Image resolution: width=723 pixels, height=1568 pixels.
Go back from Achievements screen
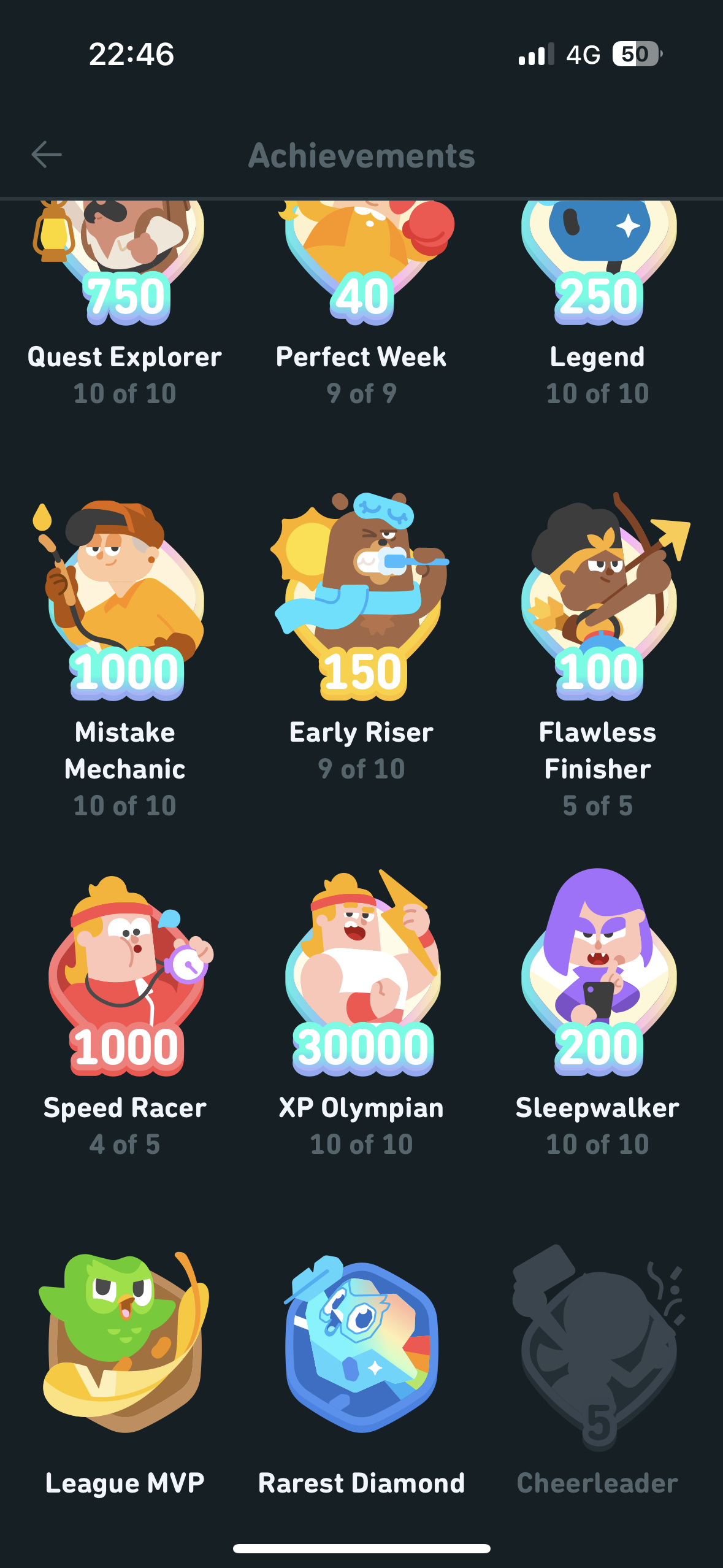pos(47,155)
